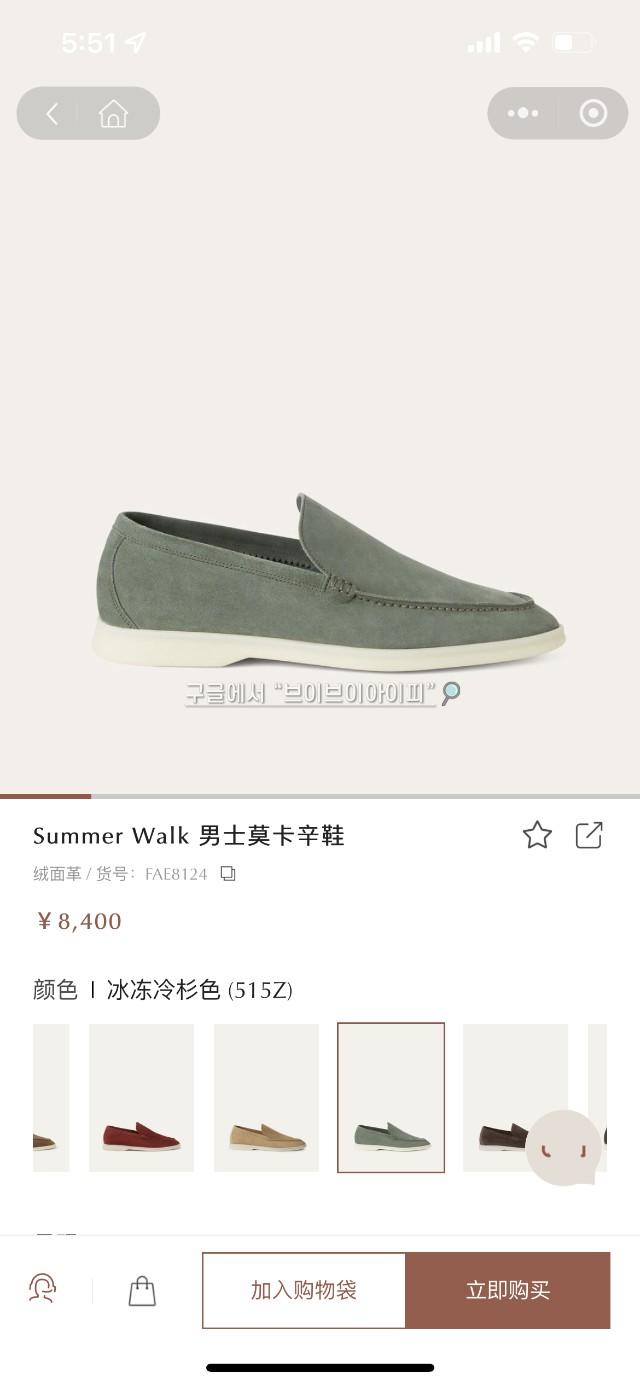Contact customer service via headset icon
640x1385 pixels.
point(42,1289)
